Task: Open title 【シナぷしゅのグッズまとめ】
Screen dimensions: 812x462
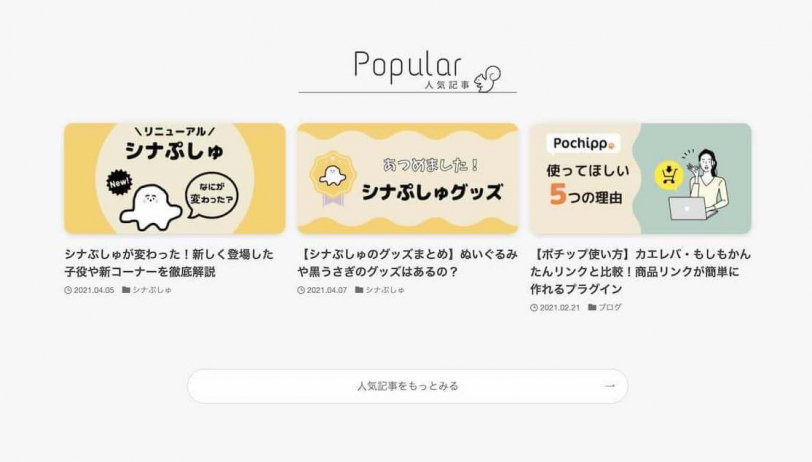Action: coord(406,263)
